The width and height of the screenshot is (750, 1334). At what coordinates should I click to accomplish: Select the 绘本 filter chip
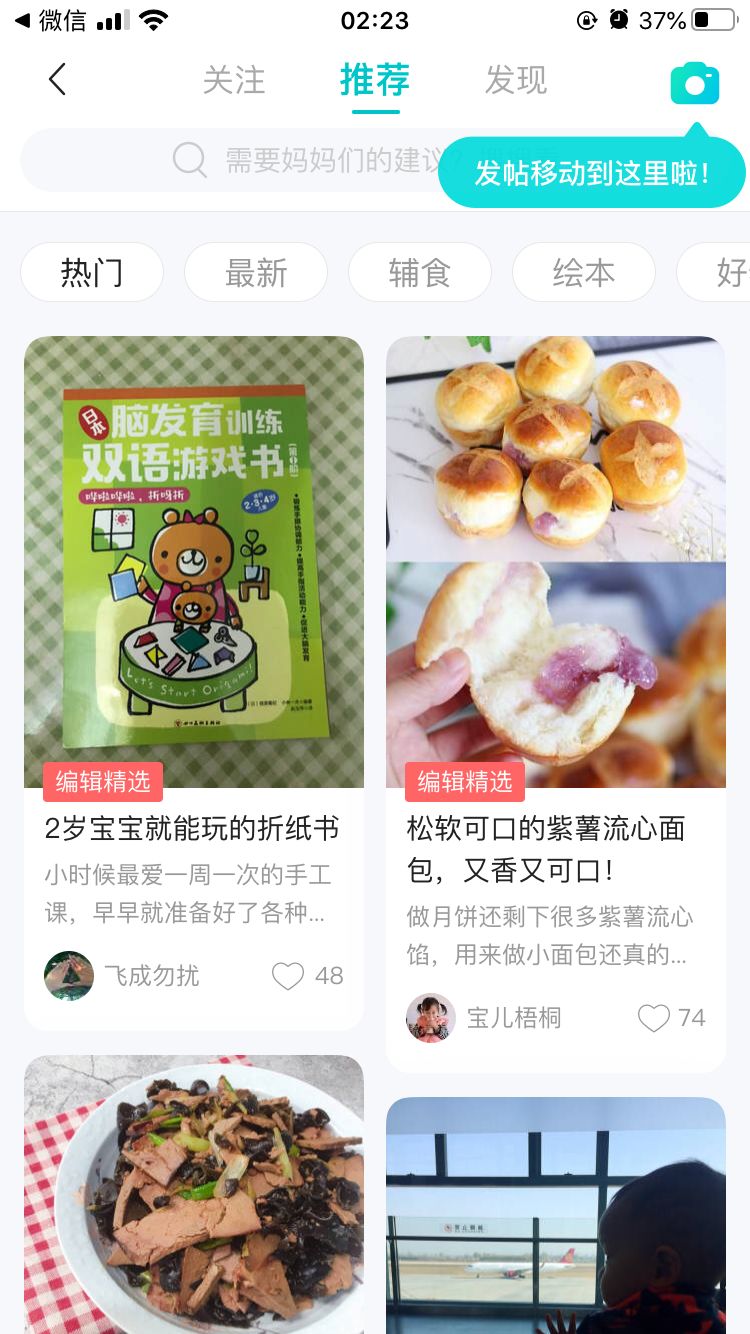coord(584,272)
